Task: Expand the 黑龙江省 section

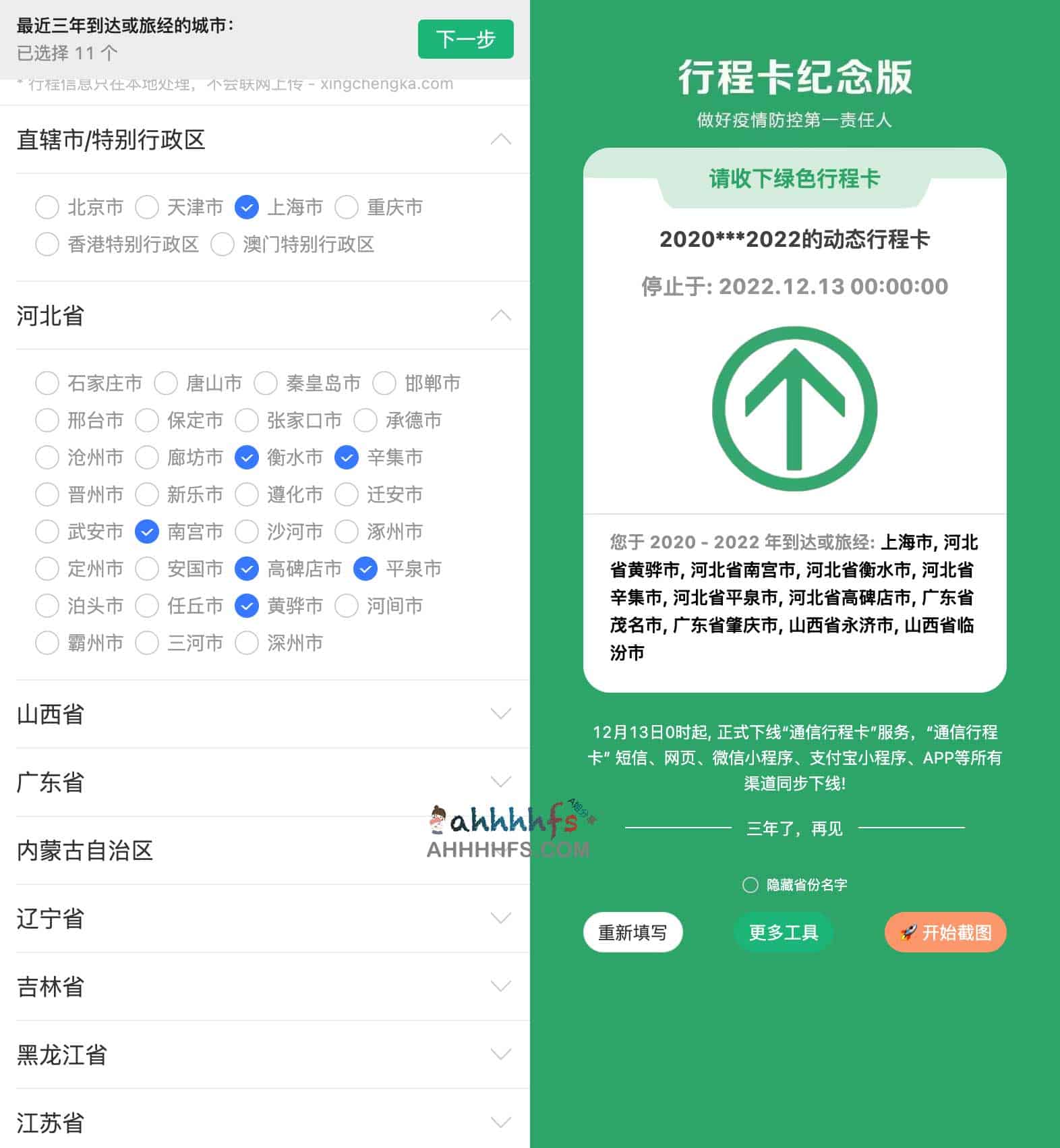Action: click(500, 1054)
